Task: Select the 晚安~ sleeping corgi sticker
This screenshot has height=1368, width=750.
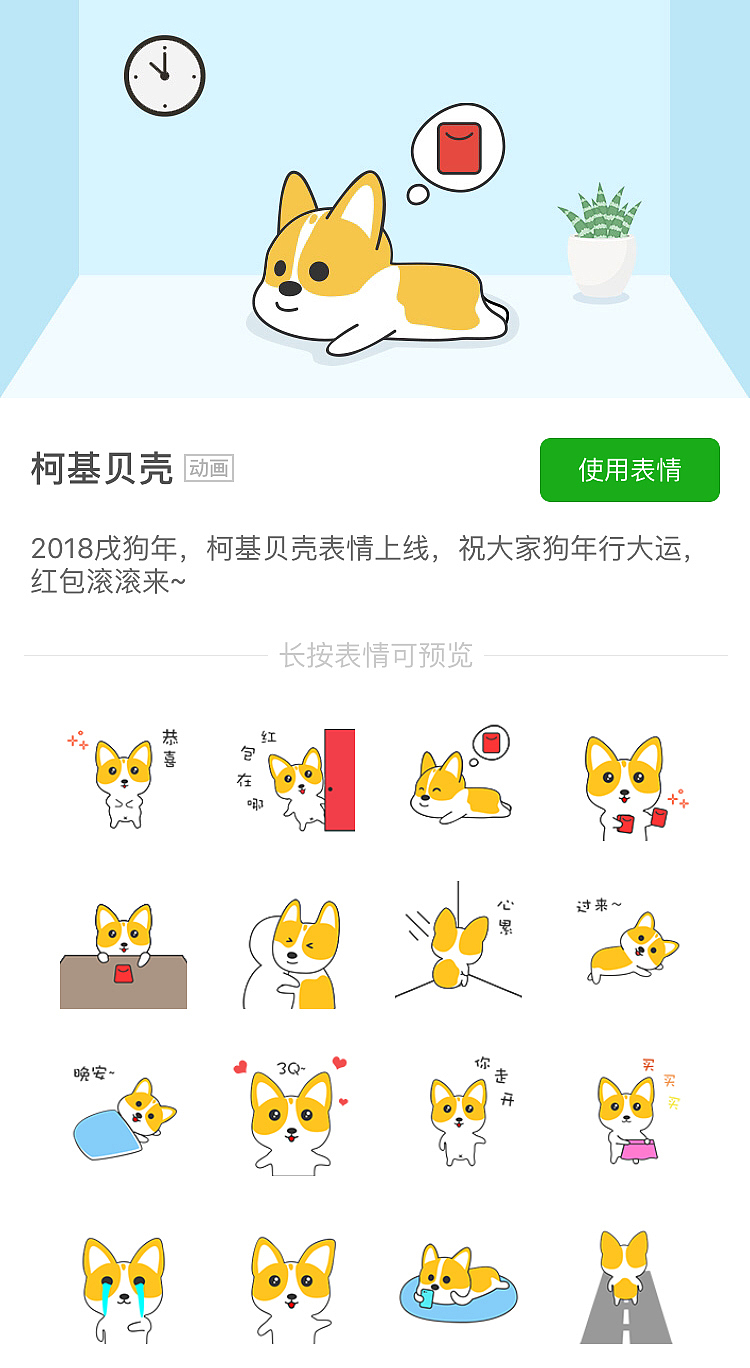Action: pyautogui.click(x=122, y=1110)
